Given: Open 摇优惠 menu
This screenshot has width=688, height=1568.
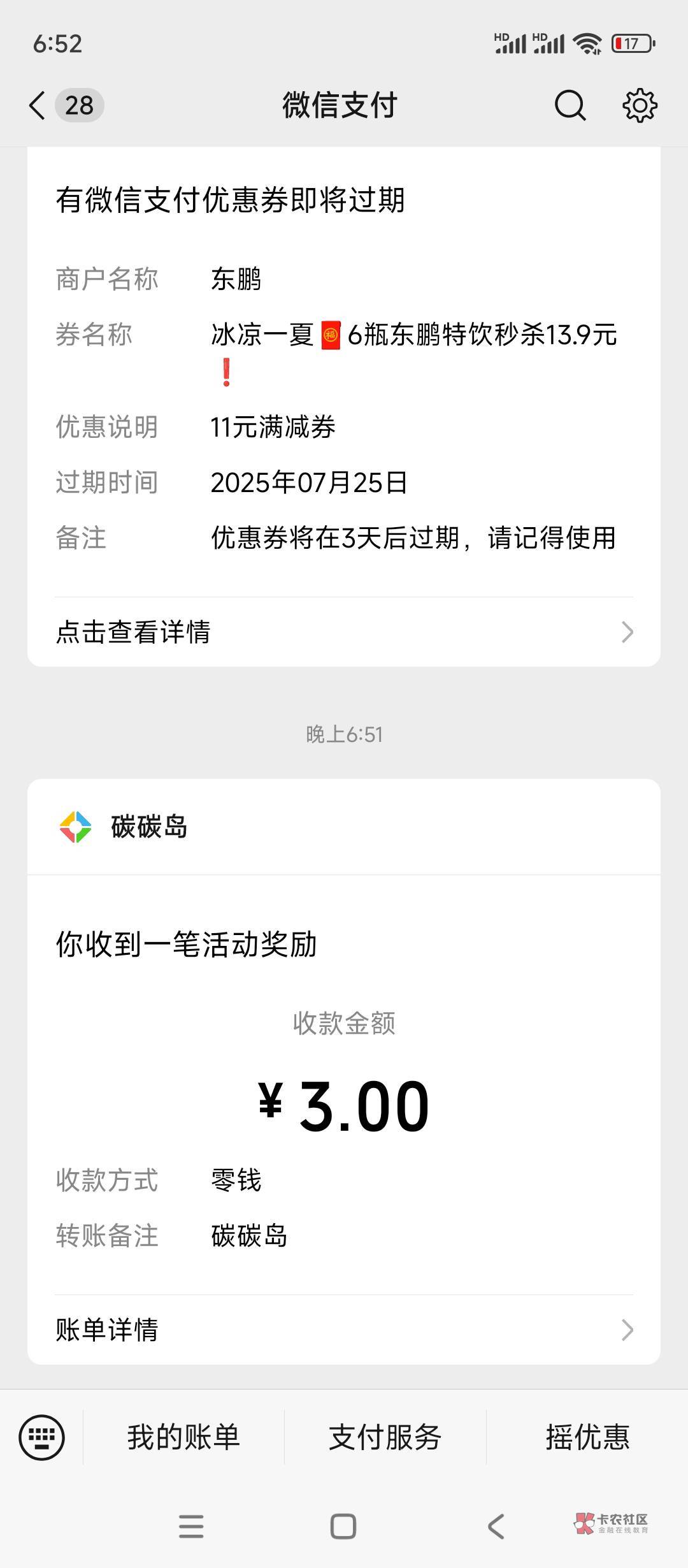Looking at the screenshot, I should click(x=587, y=1437).
